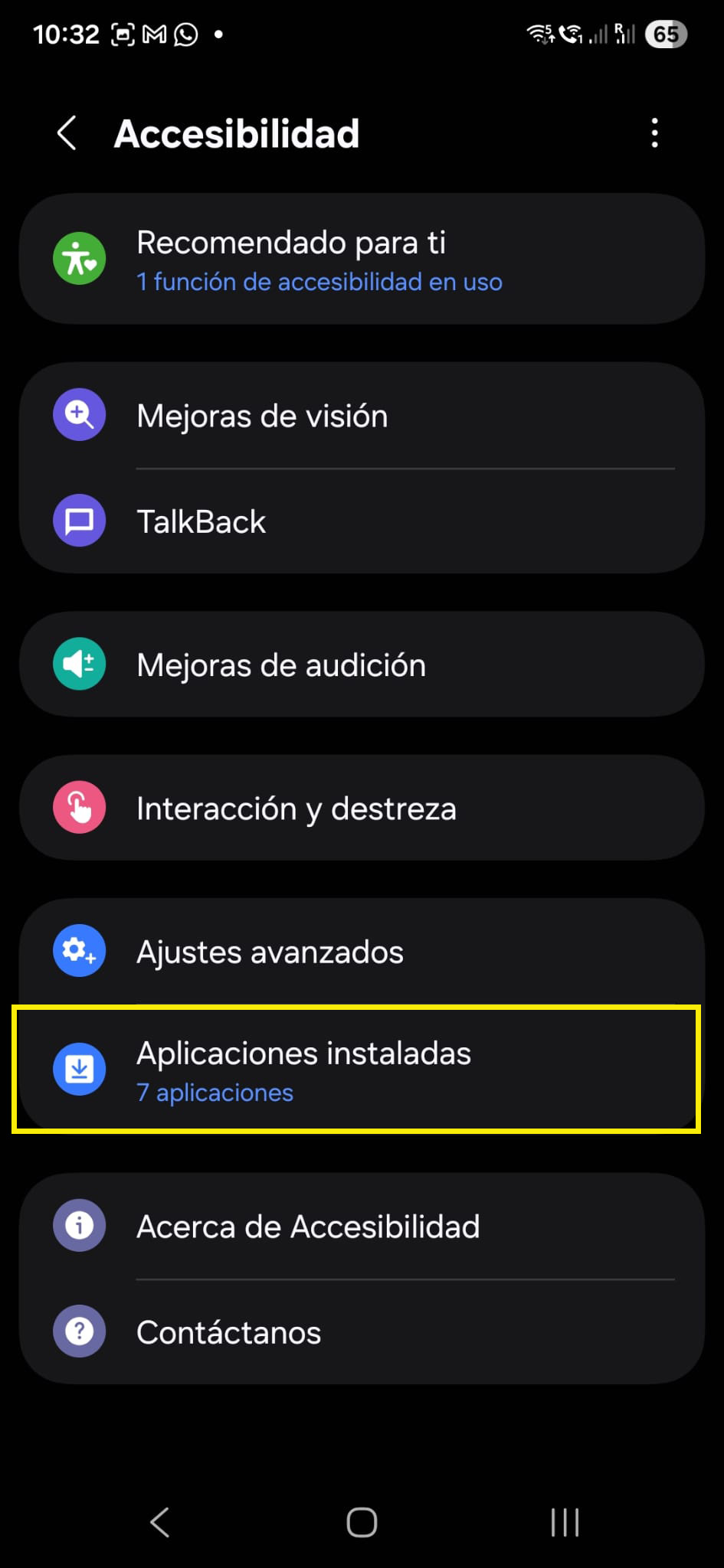Open the three-dot overflow menu
Screen dimensions: 724x1568
coord(655,133)
